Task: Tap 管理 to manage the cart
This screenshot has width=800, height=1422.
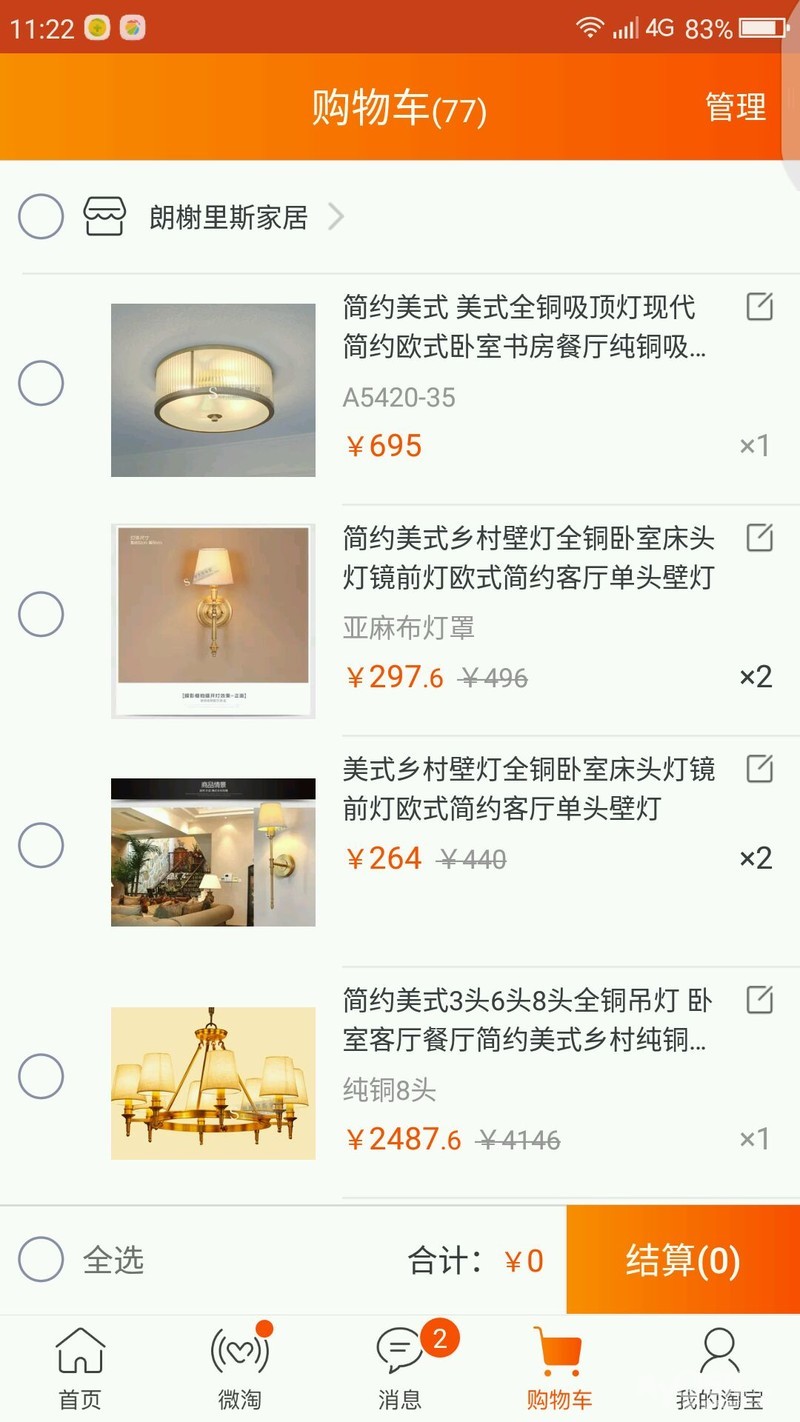Action: point(735,107)
